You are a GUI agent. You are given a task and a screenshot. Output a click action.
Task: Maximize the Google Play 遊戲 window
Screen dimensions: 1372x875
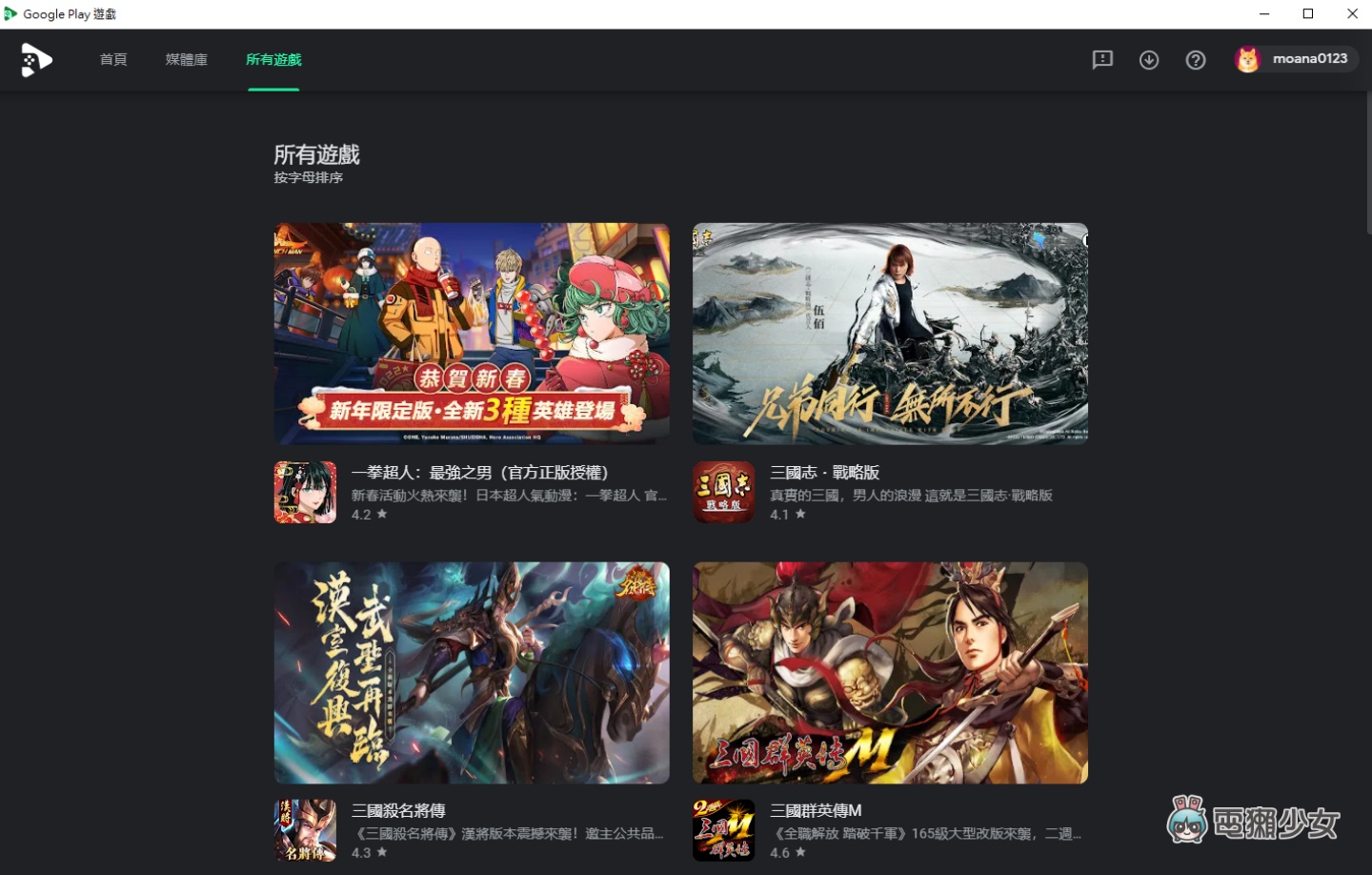pyautogui.click(x=1308, y=13)
